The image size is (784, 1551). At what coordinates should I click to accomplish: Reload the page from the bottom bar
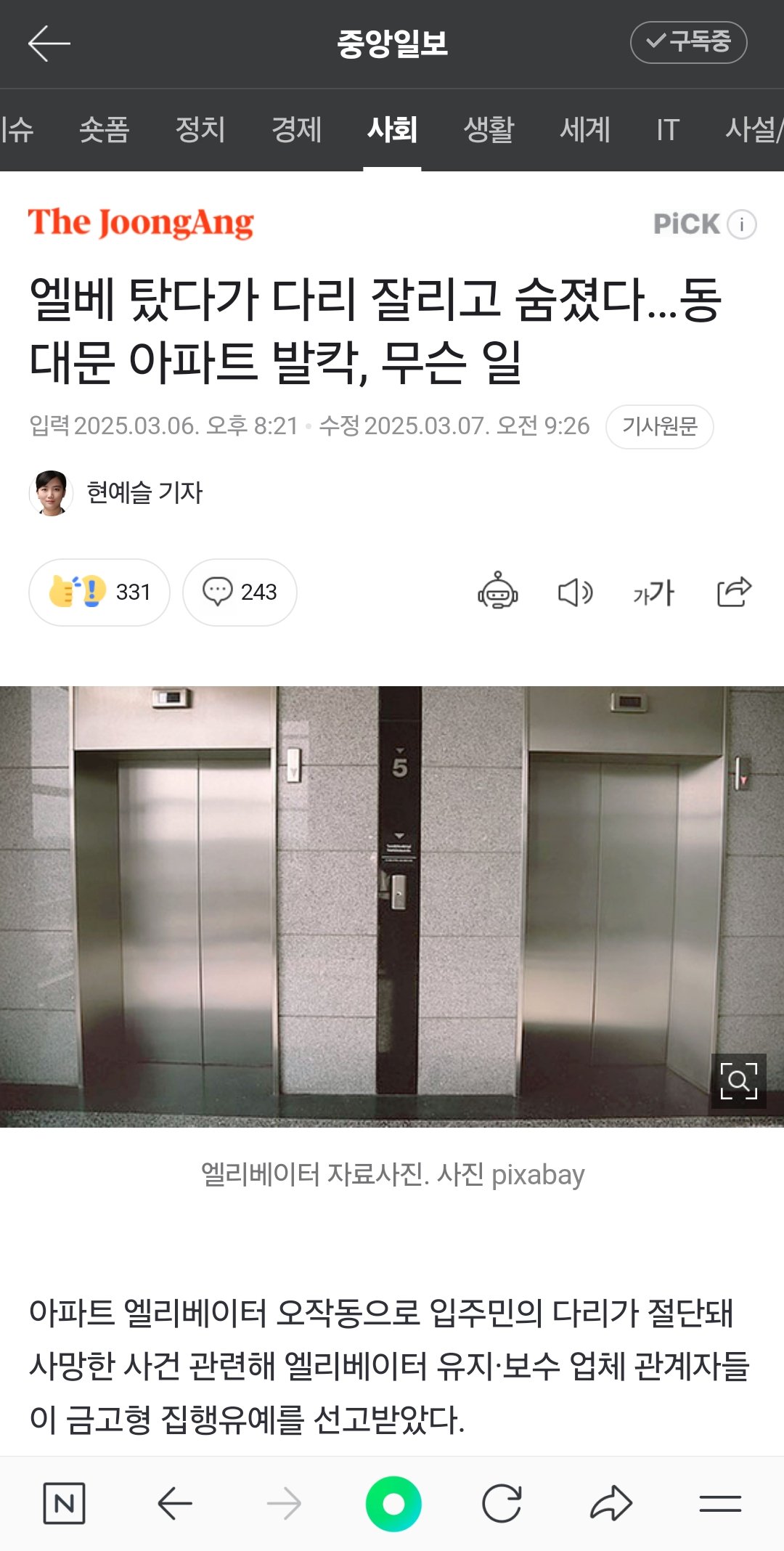(x=502, y=1504)
